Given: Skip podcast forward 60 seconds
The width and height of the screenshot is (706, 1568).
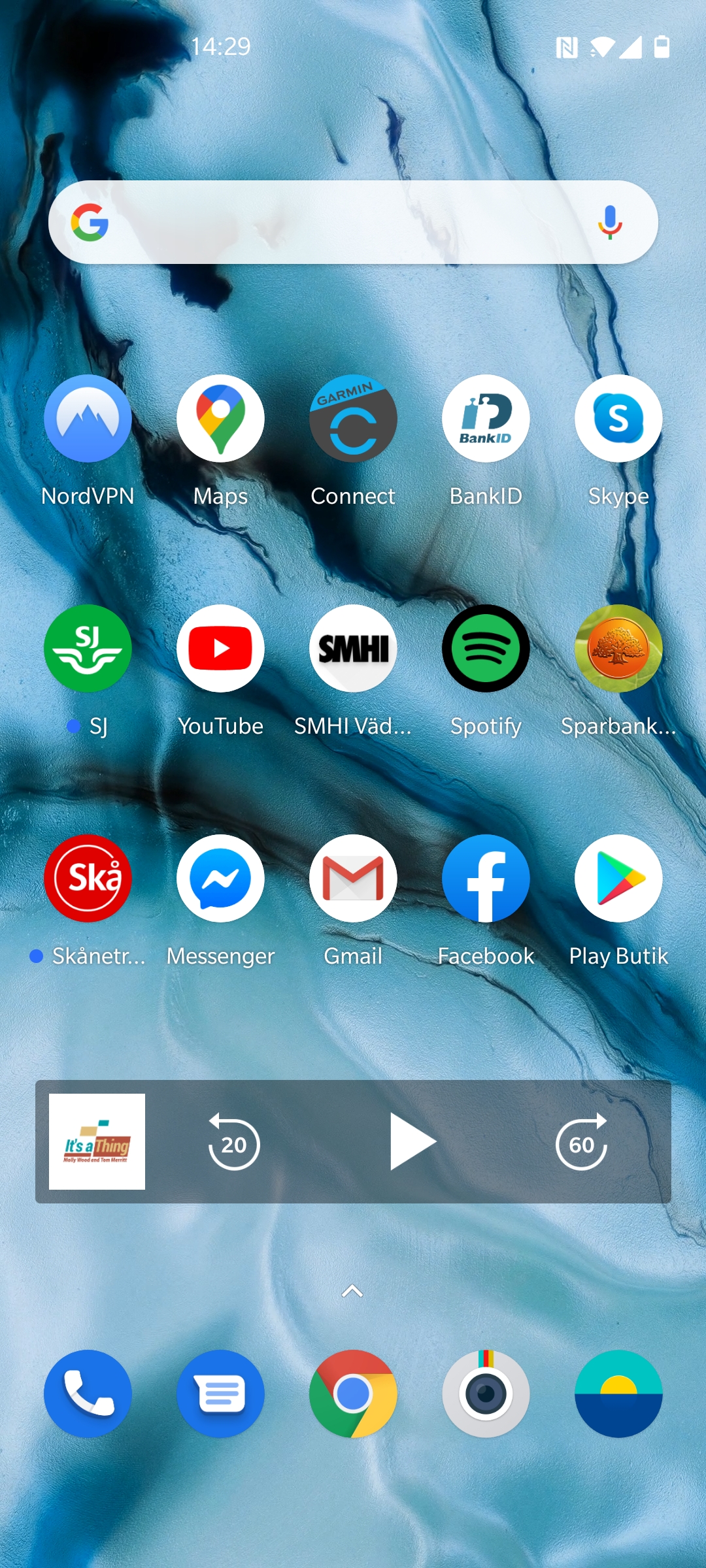Looking at the screenshot, I should click(581, 1142).
